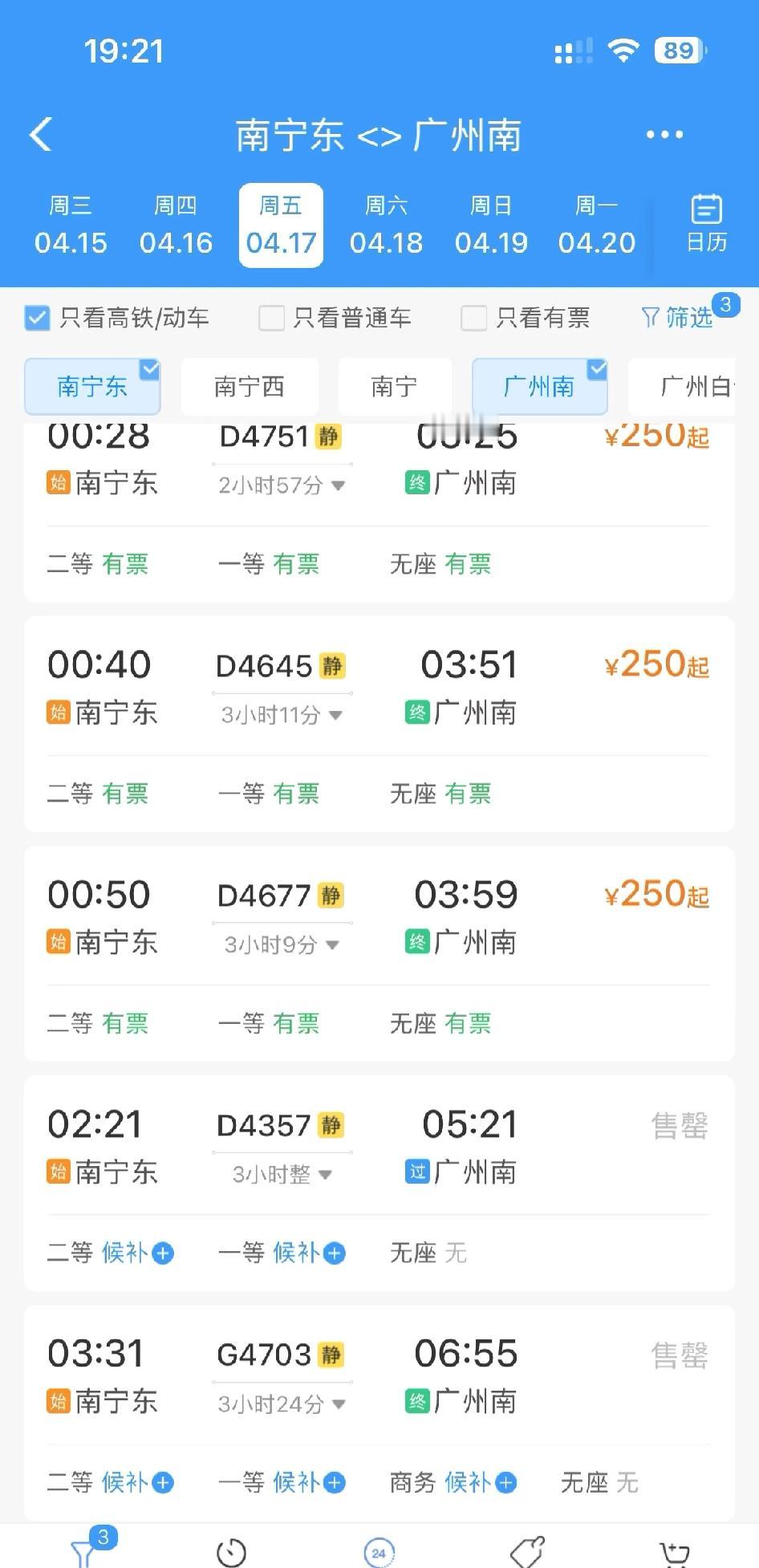The height and width of the screenshot is (1568, 759).
Task: Switch to 周六 04.18
Action: [386, 225]
